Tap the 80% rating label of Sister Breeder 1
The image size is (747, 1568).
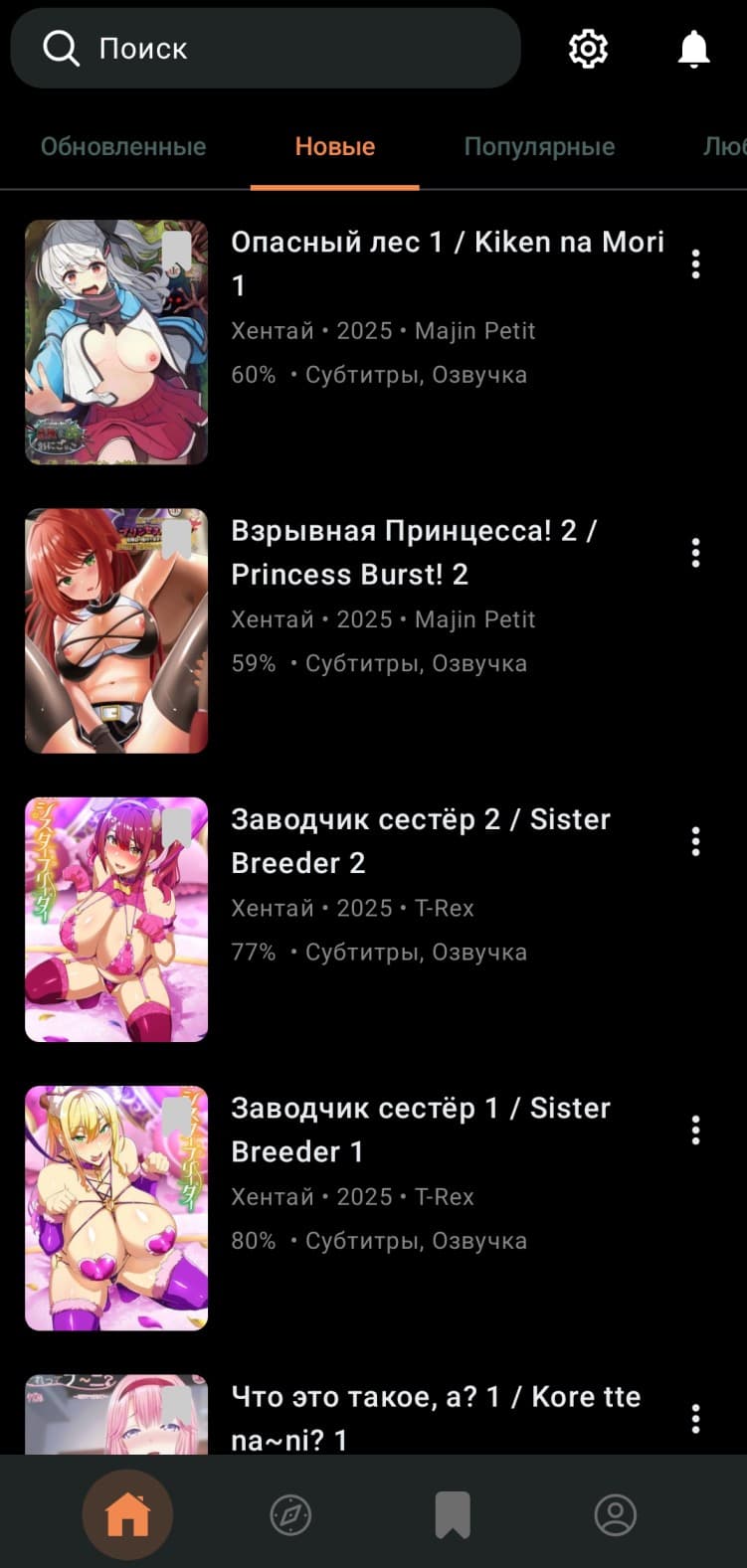tap(254, 1240)
